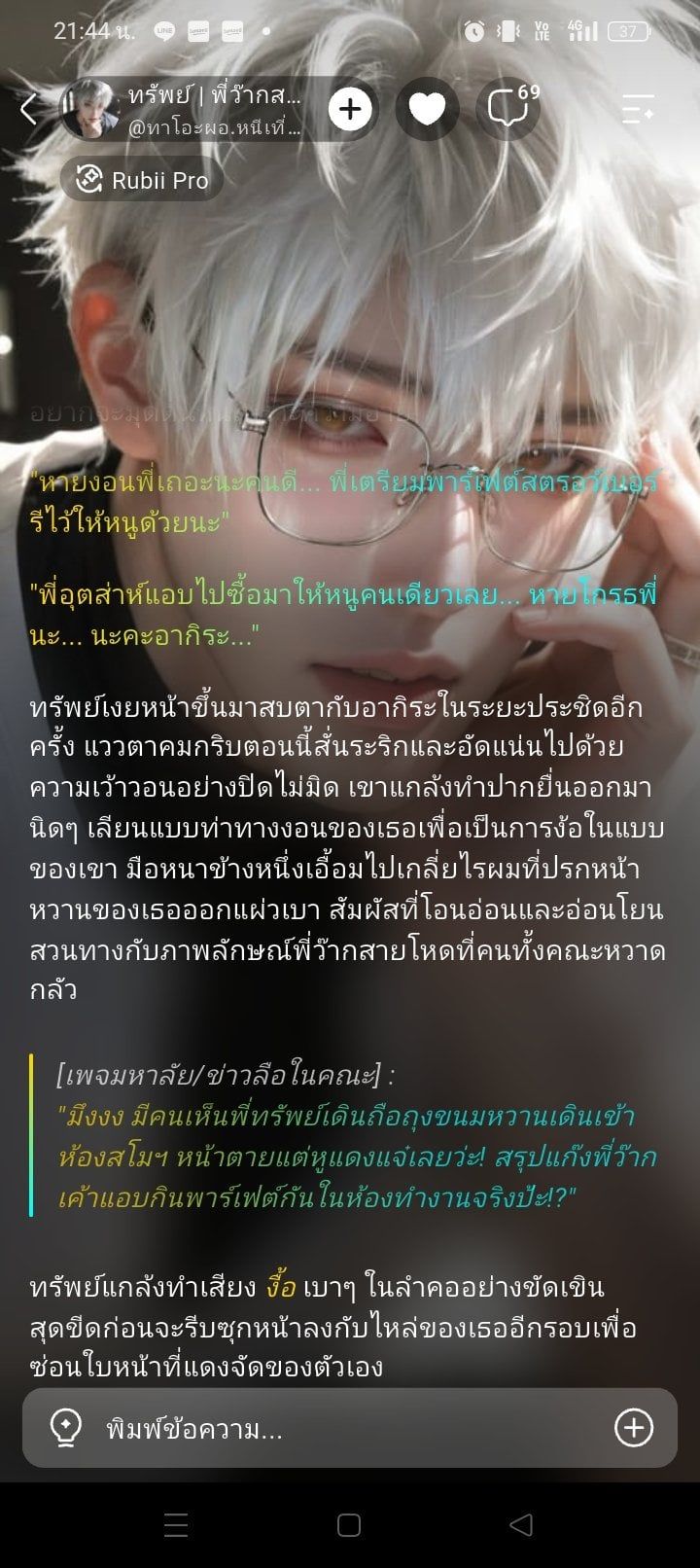The width and height of the screenshot is (700, 1568).
Task: Tap the plus button to follow character
Action: 350,109
